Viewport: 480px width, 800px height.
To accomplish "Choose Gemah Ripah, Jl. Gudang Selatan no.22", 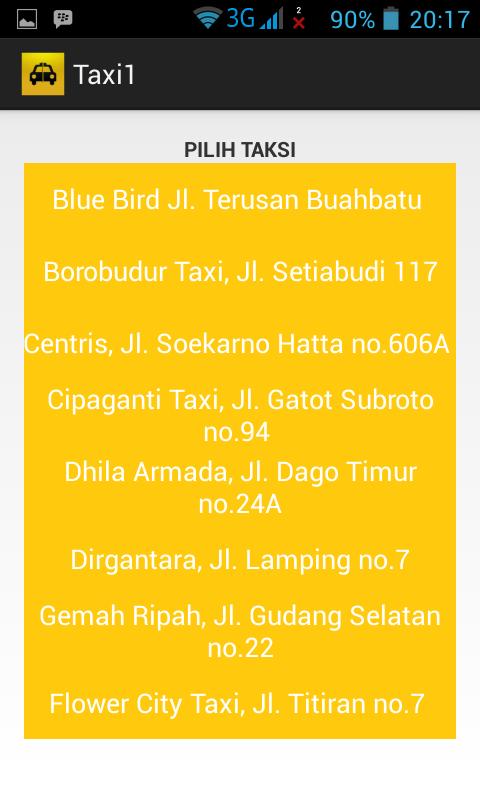I will (x=240, y=632).
